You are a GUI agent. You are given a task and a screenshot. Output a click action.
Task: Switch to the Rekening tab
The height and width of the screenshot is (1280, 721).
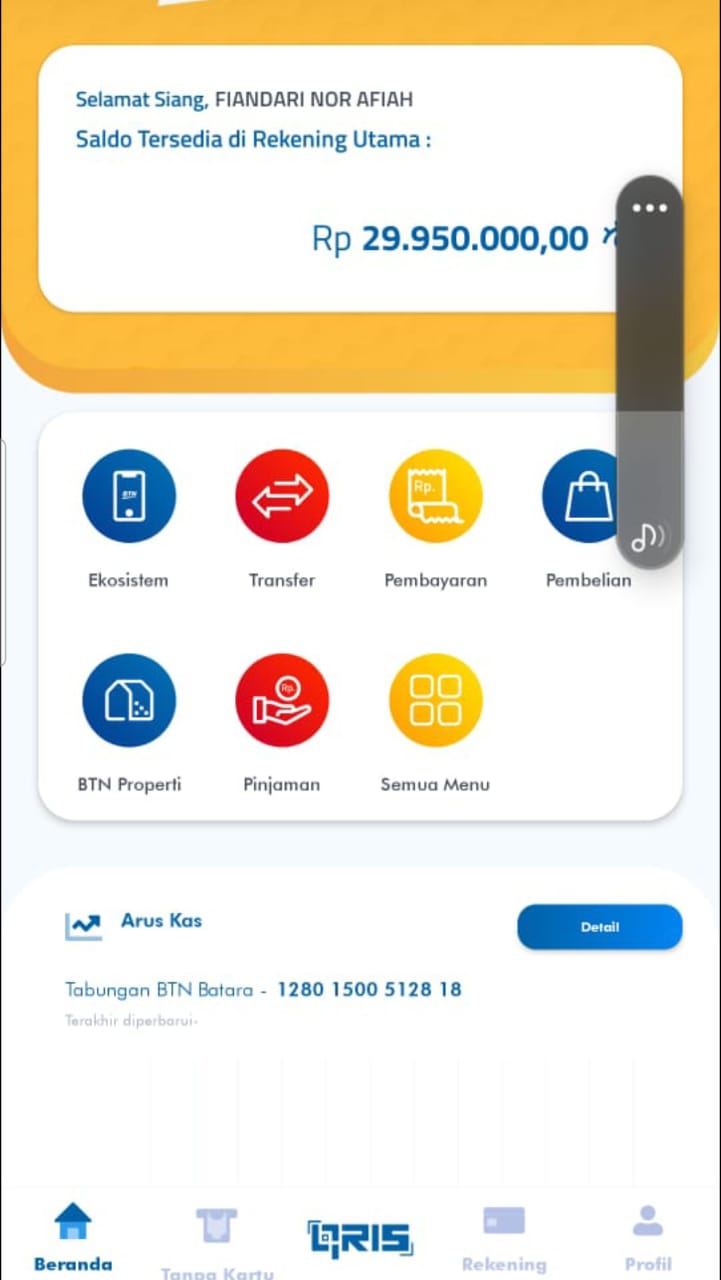click(x=504, y=1236)
